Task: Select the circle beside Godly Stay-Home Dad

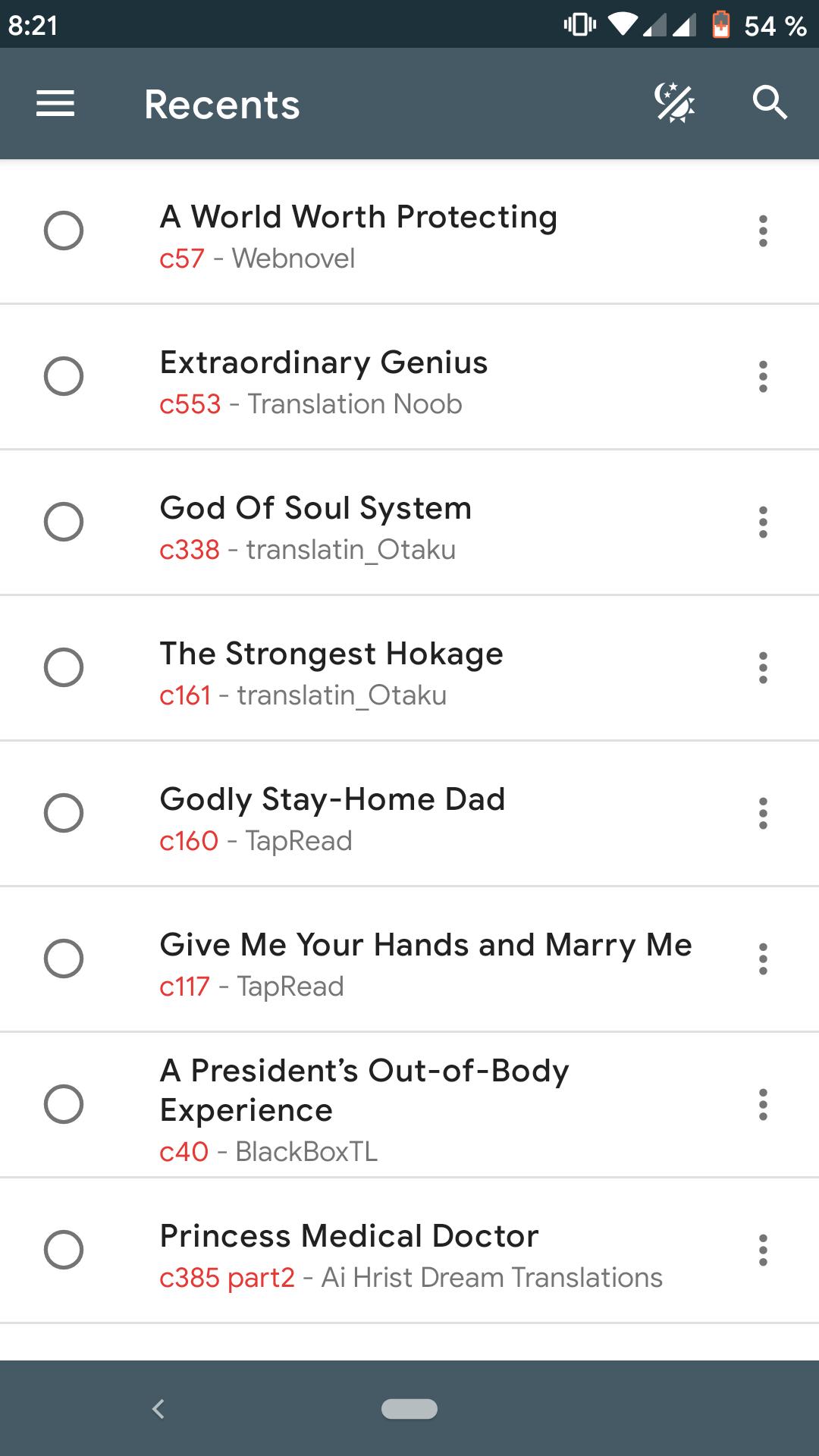Action: coord(64,813)
